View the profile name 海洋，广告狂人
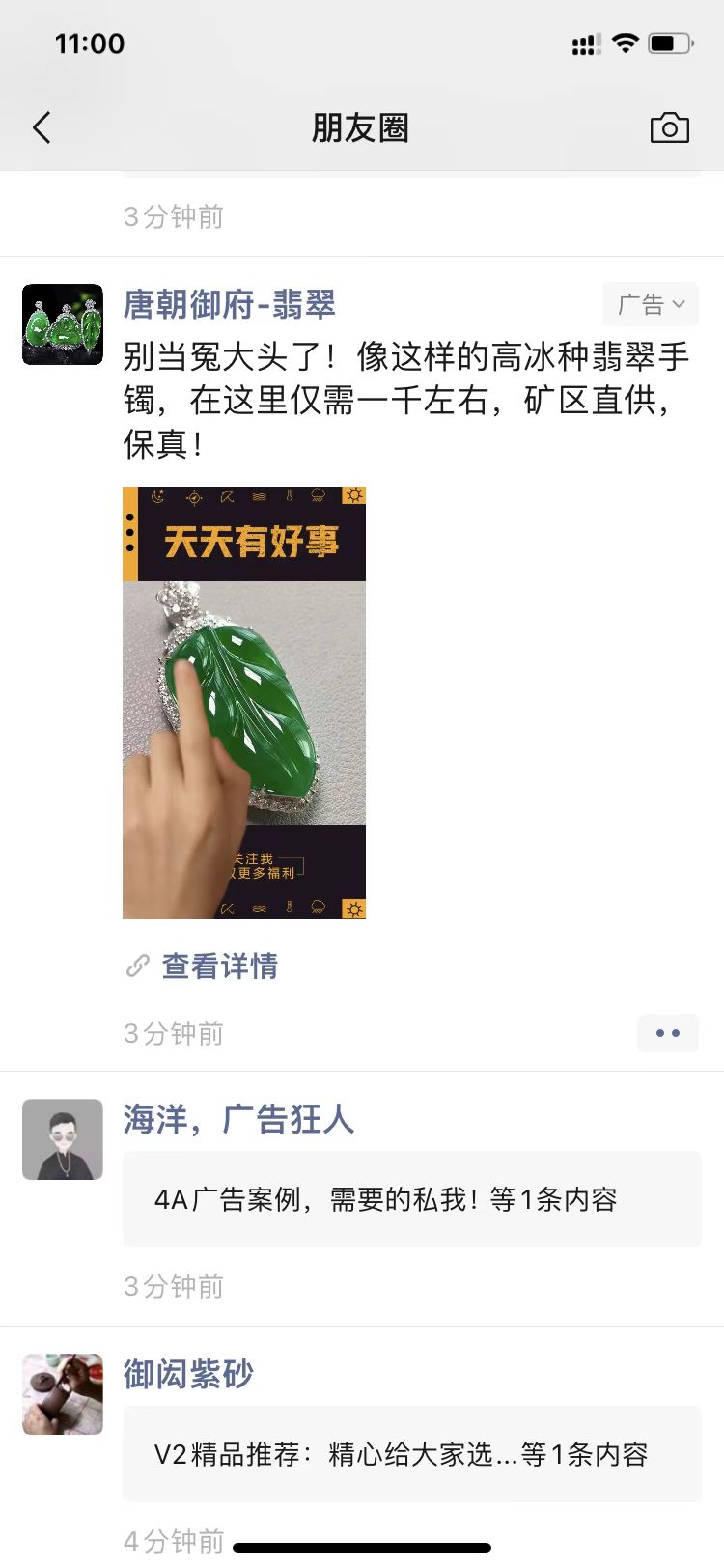The image size is (724, 1568). (238, 1120)
